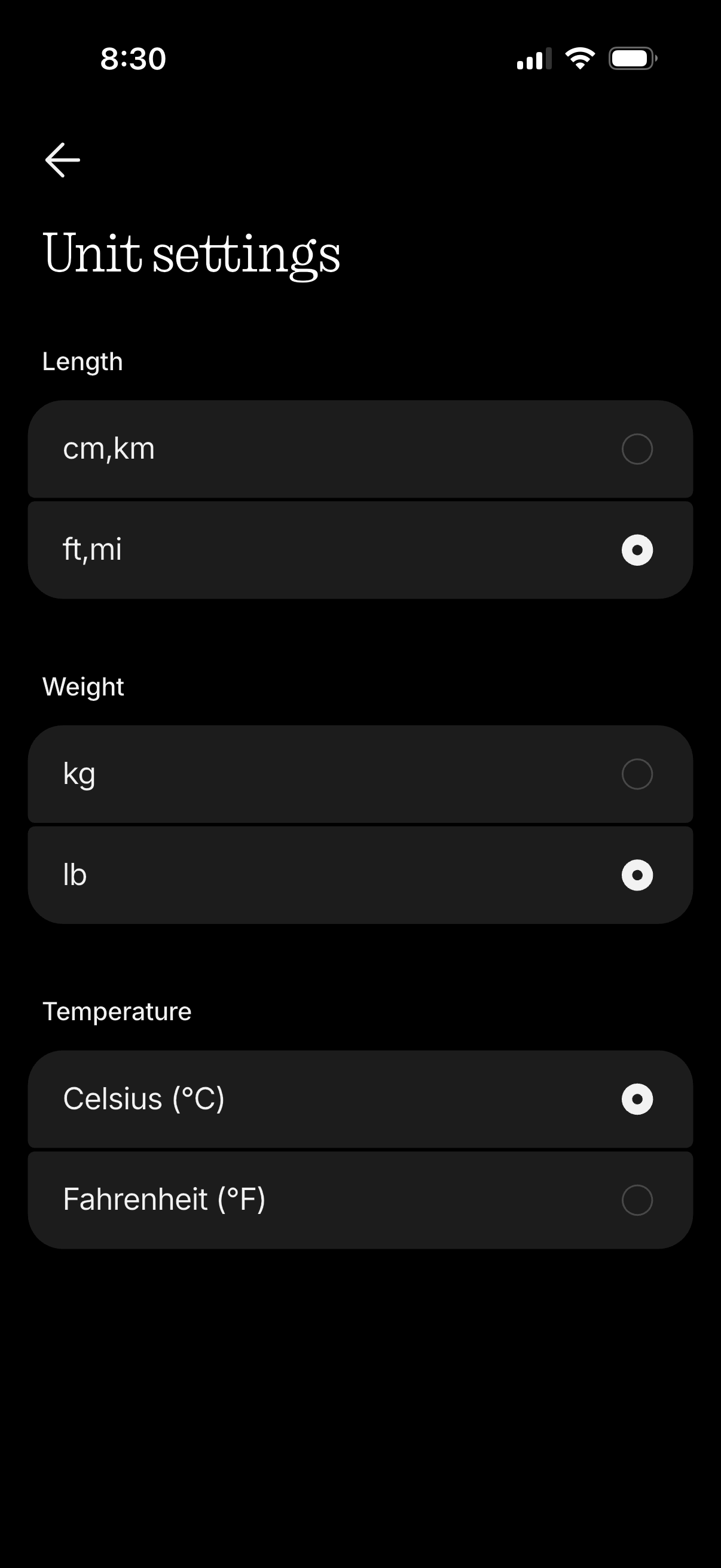This screenshot has height=1568, width=721.
Task: Select the Fahrenheit (°F) radio button
Action: [637, 1198]
